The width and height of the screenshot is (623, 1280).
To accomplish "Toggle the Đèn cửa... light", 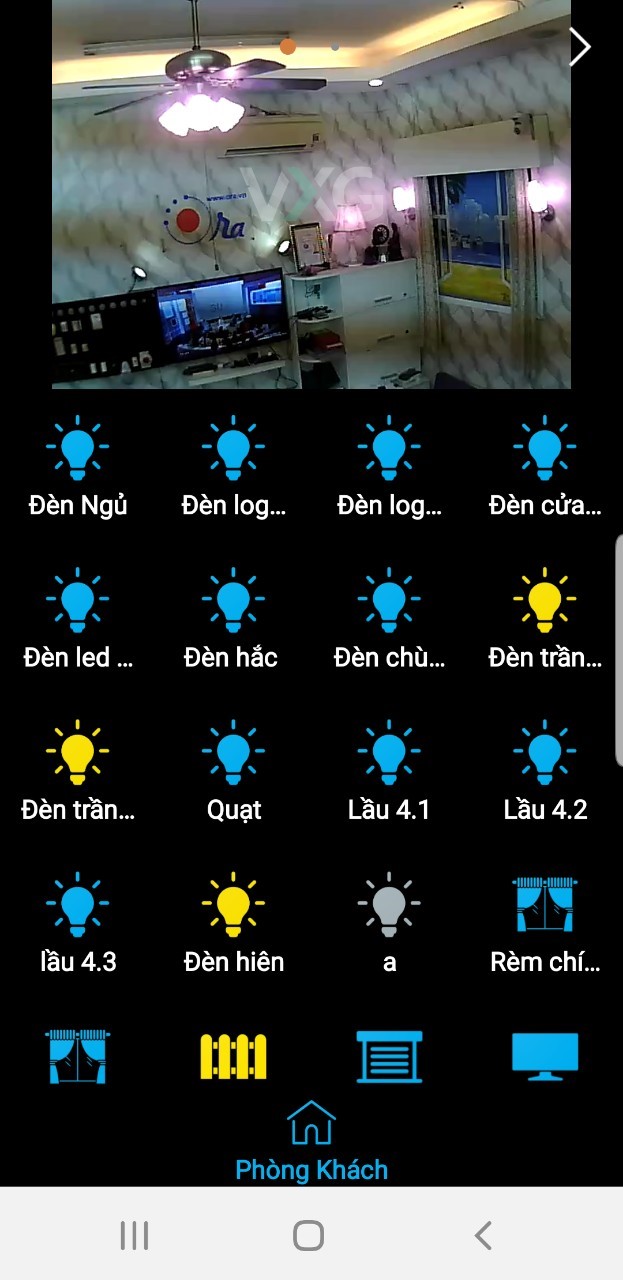I will [544, 449].
